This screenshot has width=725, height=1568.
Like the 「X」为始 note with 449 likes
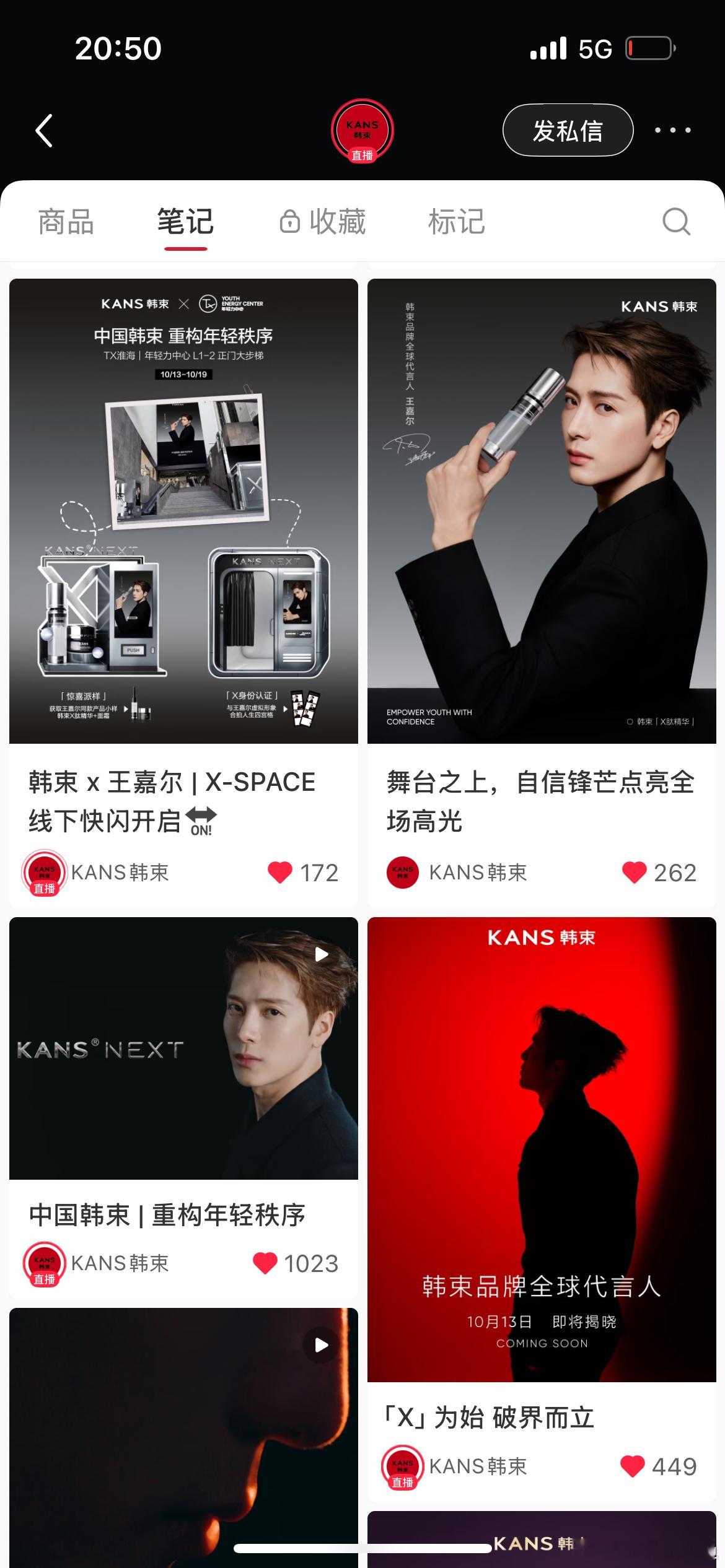point(632,1466)
